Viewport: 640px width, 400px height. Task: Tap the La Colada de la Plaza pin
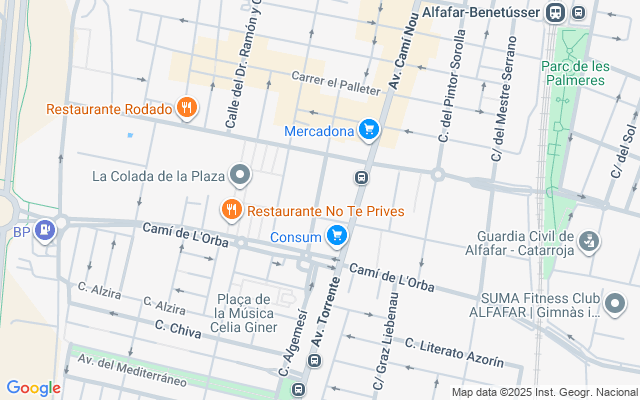point(240,176)
